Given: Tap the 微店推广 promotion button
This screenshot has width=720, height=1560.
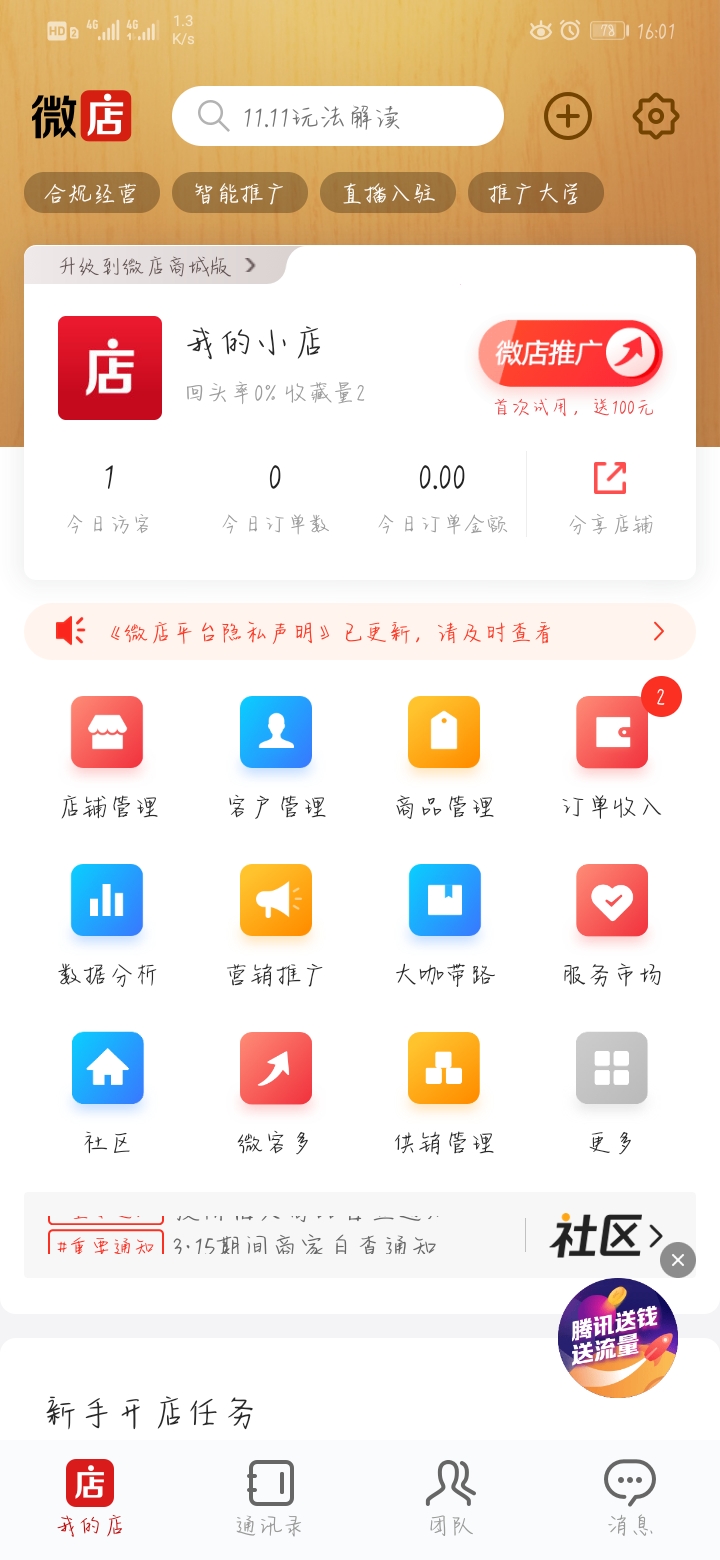Looking at the screenshot, I should coord(570,353).
